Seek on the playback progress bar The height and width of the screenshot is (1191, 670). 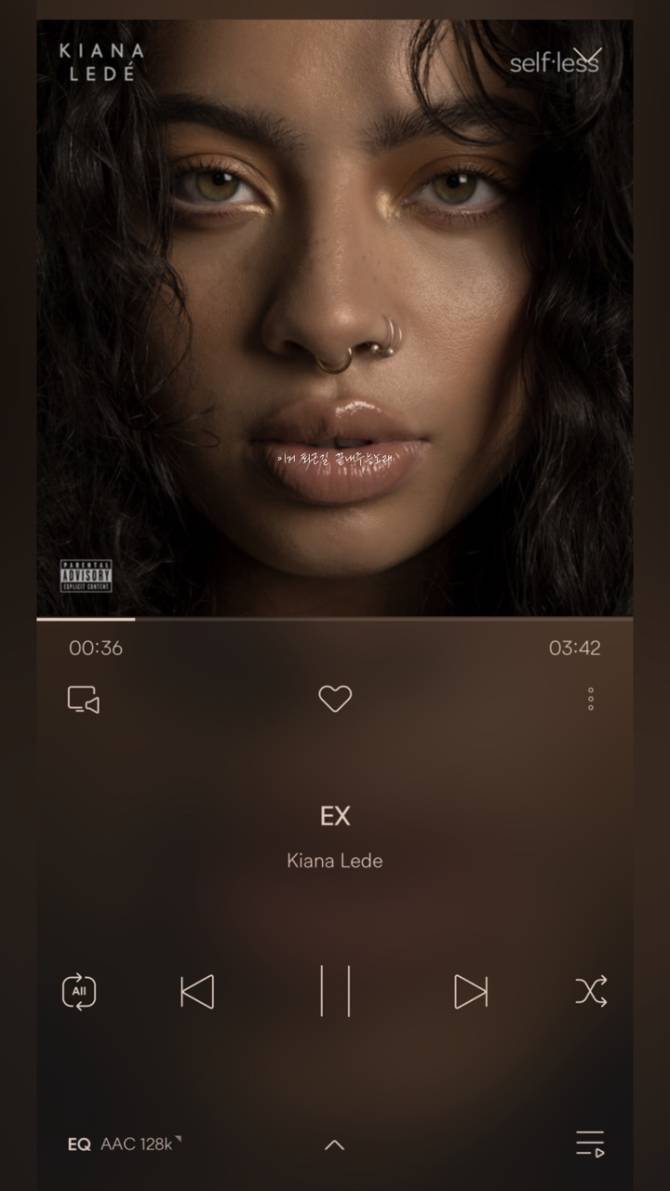(x=335, y=619)
